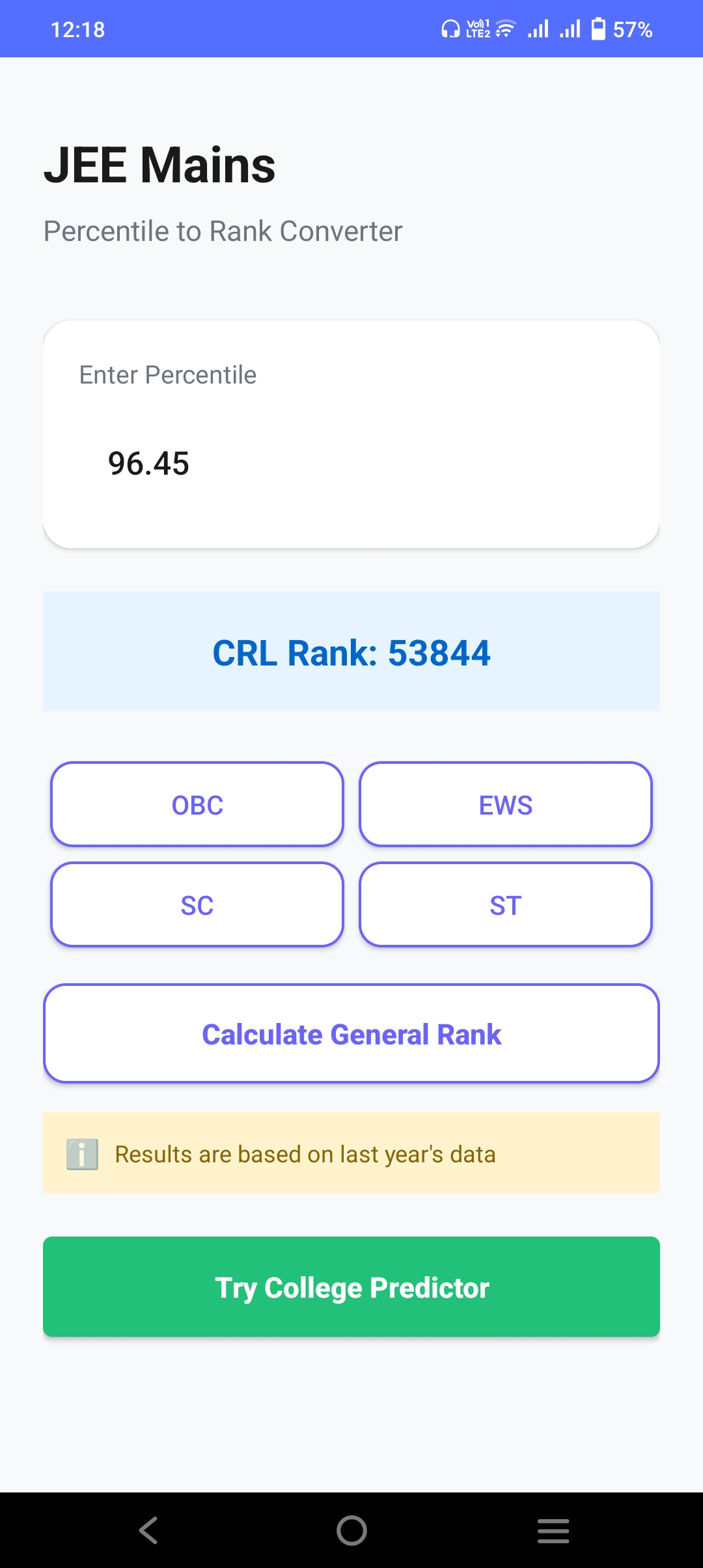703x1568 pixels.
Task: Select the OBC category button
Action: coord(197,804)
